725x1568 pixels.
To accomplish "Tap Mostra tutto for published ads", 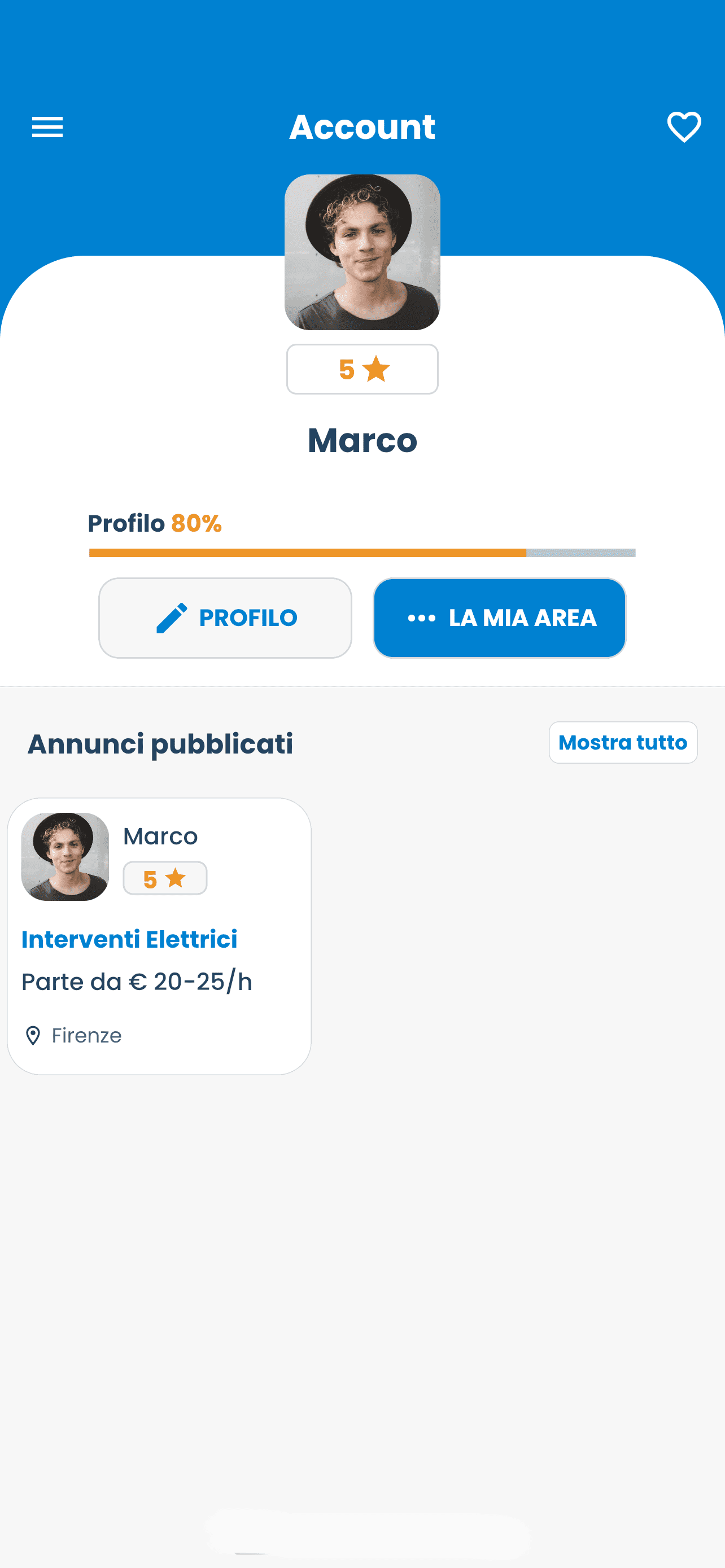I will pyautogui.click(x=623, y=743).
